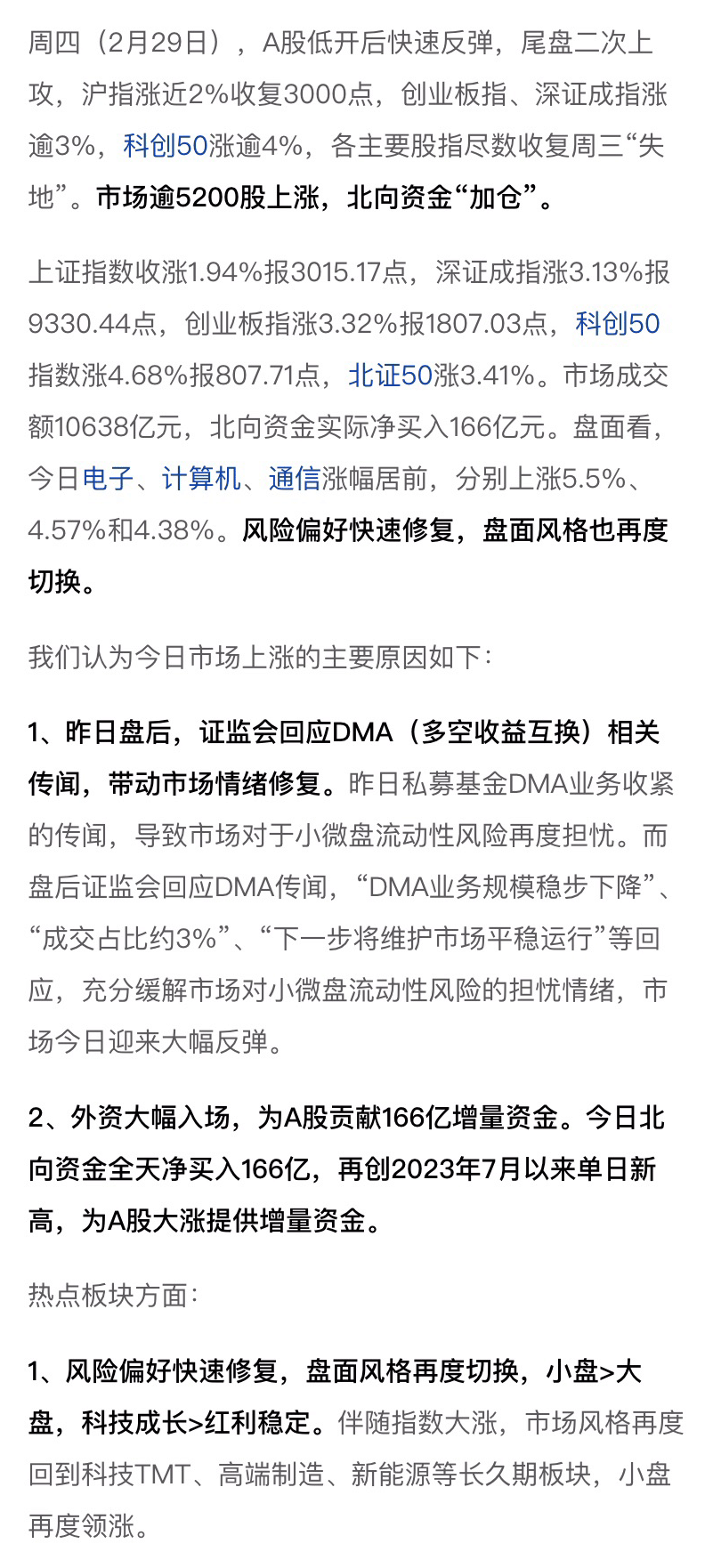Open the 科创50 link after 1807.03点
This screenshot has width=713, height=1568.
618,324
